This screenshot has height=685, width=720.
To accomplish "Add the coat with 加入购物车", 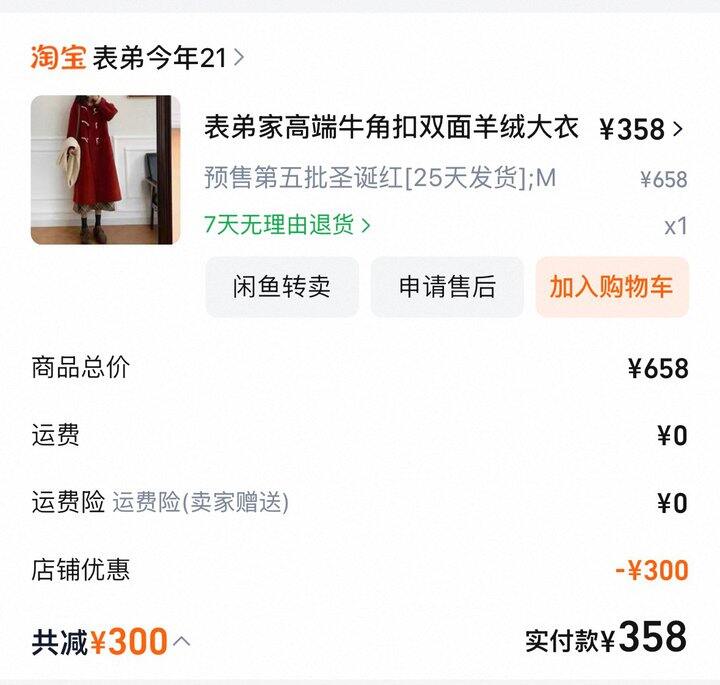I will tap(611, 287).
